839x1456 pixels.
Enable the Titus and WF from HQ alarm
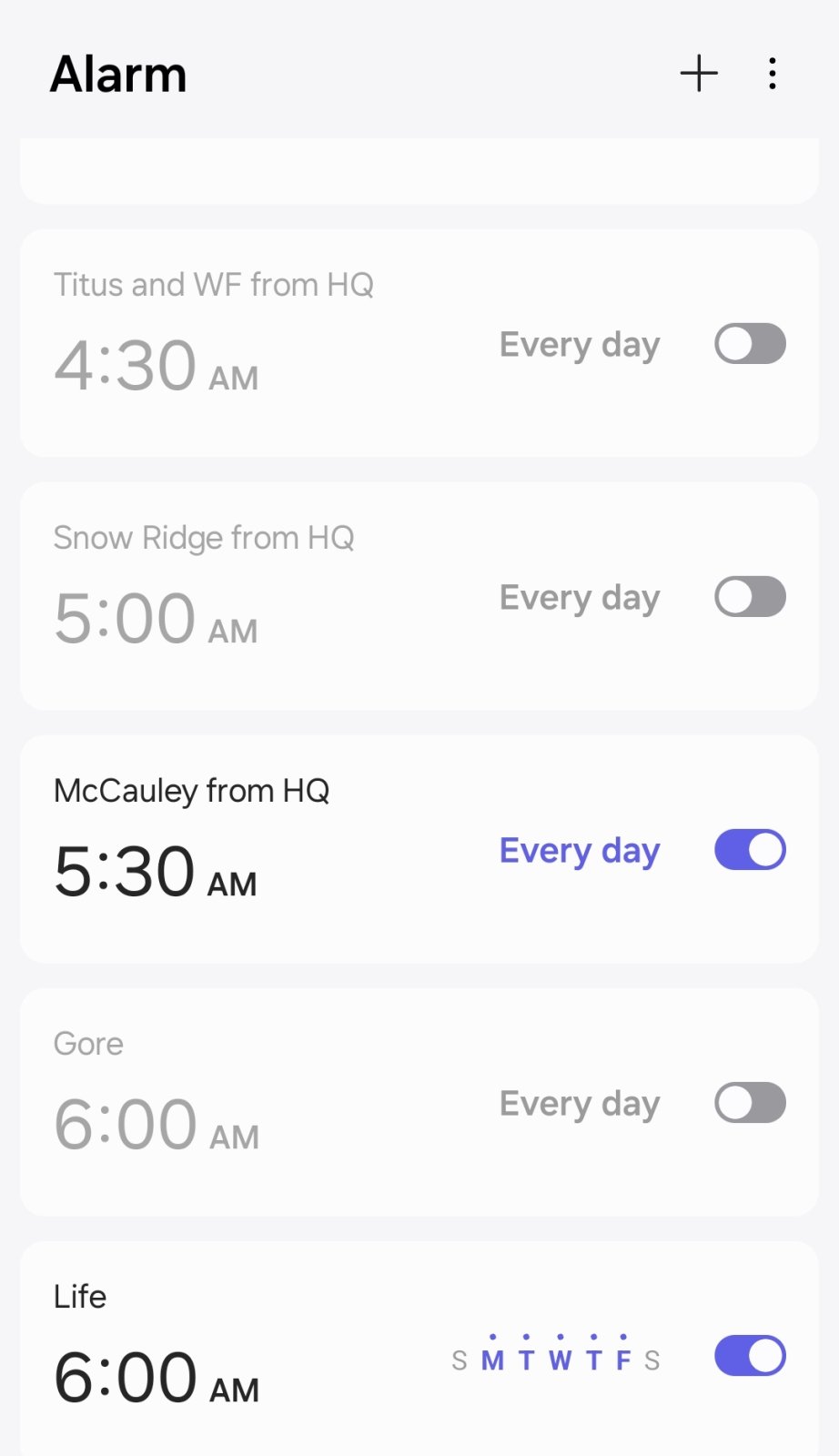point(749,344)
